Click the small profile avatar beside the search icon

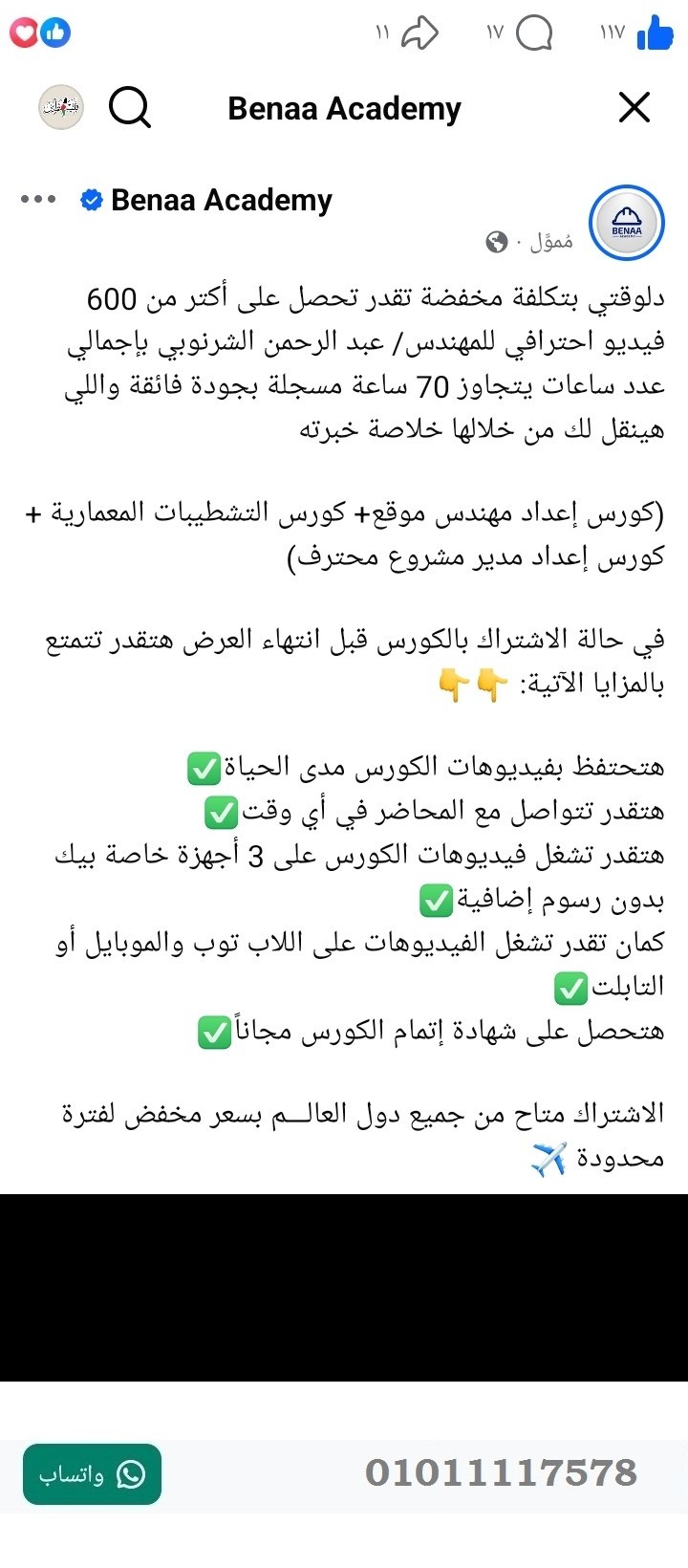point(60,106)
